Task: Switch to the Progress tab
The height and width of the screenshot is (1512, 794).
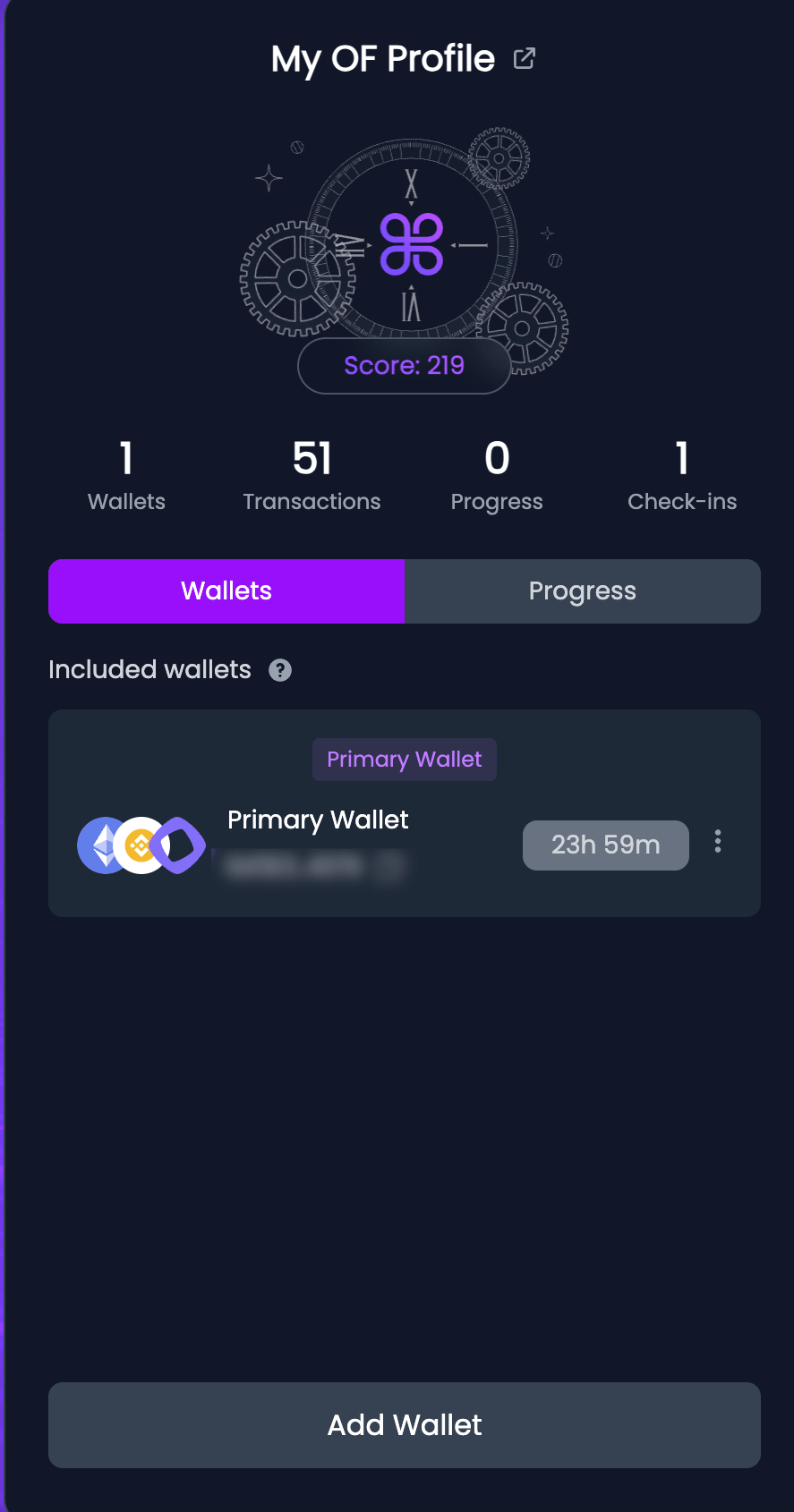Action: tap(582, 591)
